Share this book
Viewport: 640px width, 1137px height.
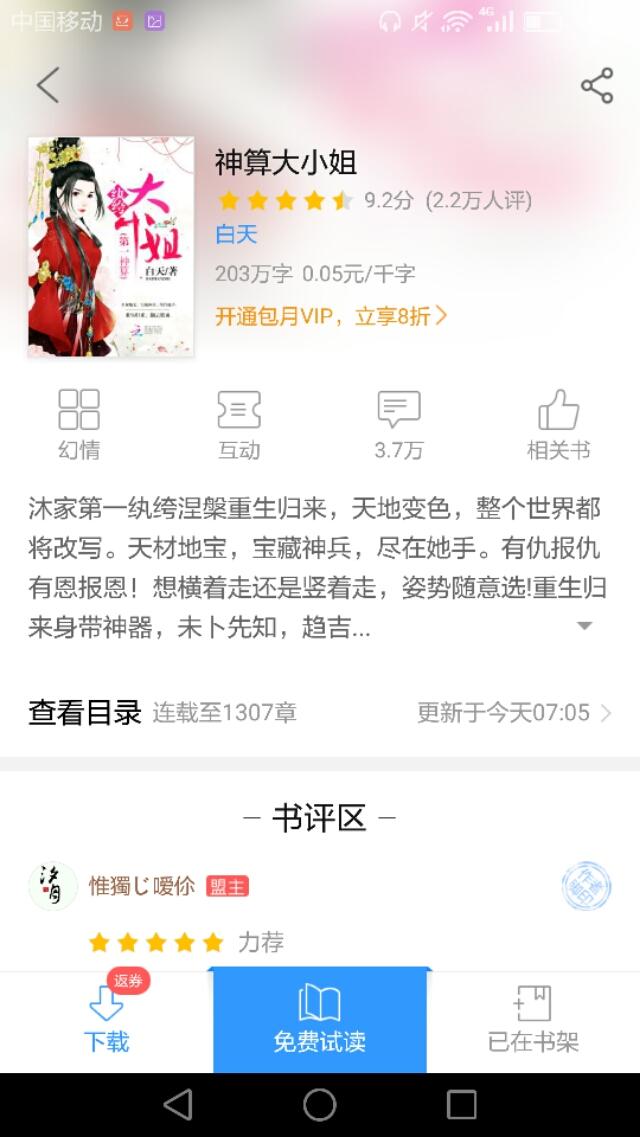(x=597, y=86)
